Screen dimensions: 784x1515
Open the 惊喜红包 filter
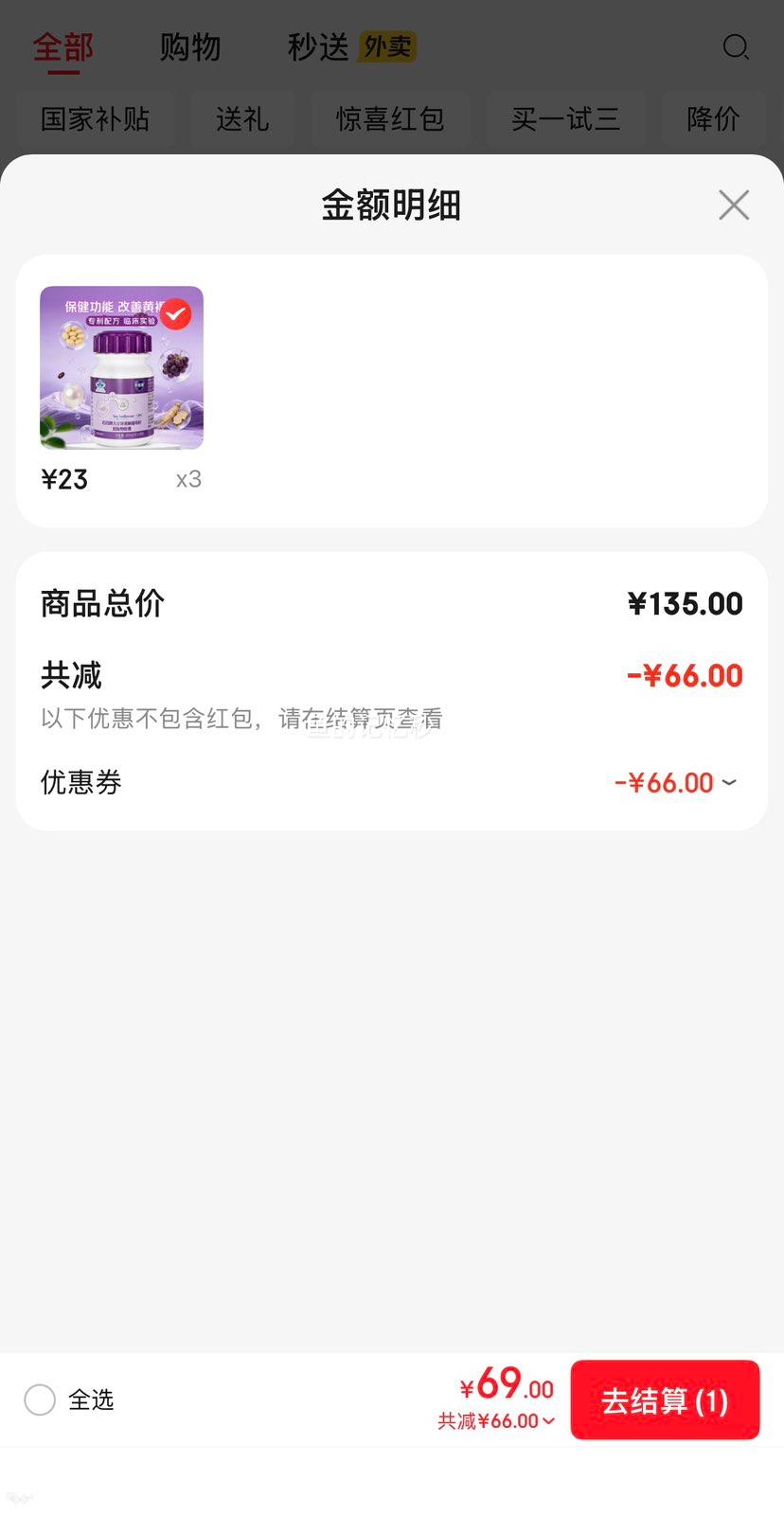click(391, 118)
